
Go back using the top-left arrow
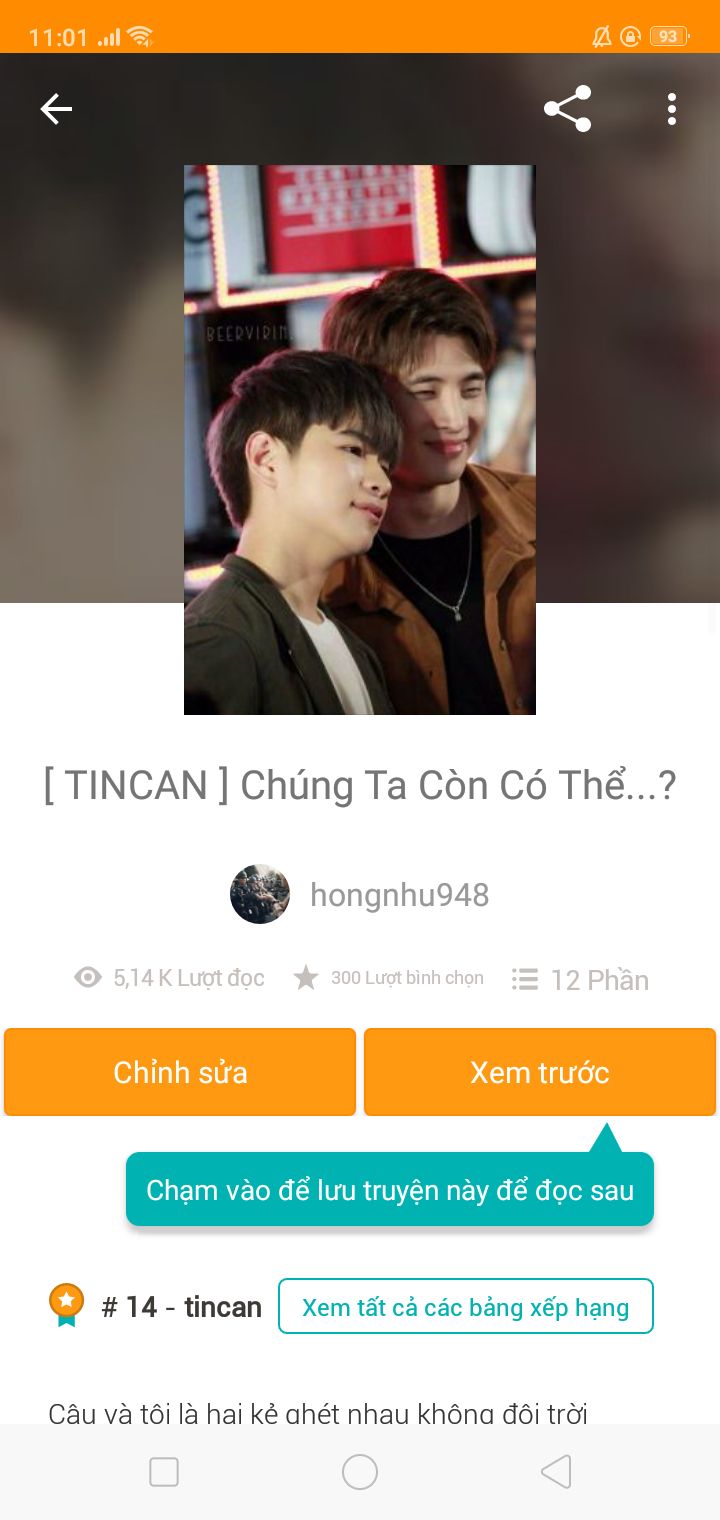56,109
